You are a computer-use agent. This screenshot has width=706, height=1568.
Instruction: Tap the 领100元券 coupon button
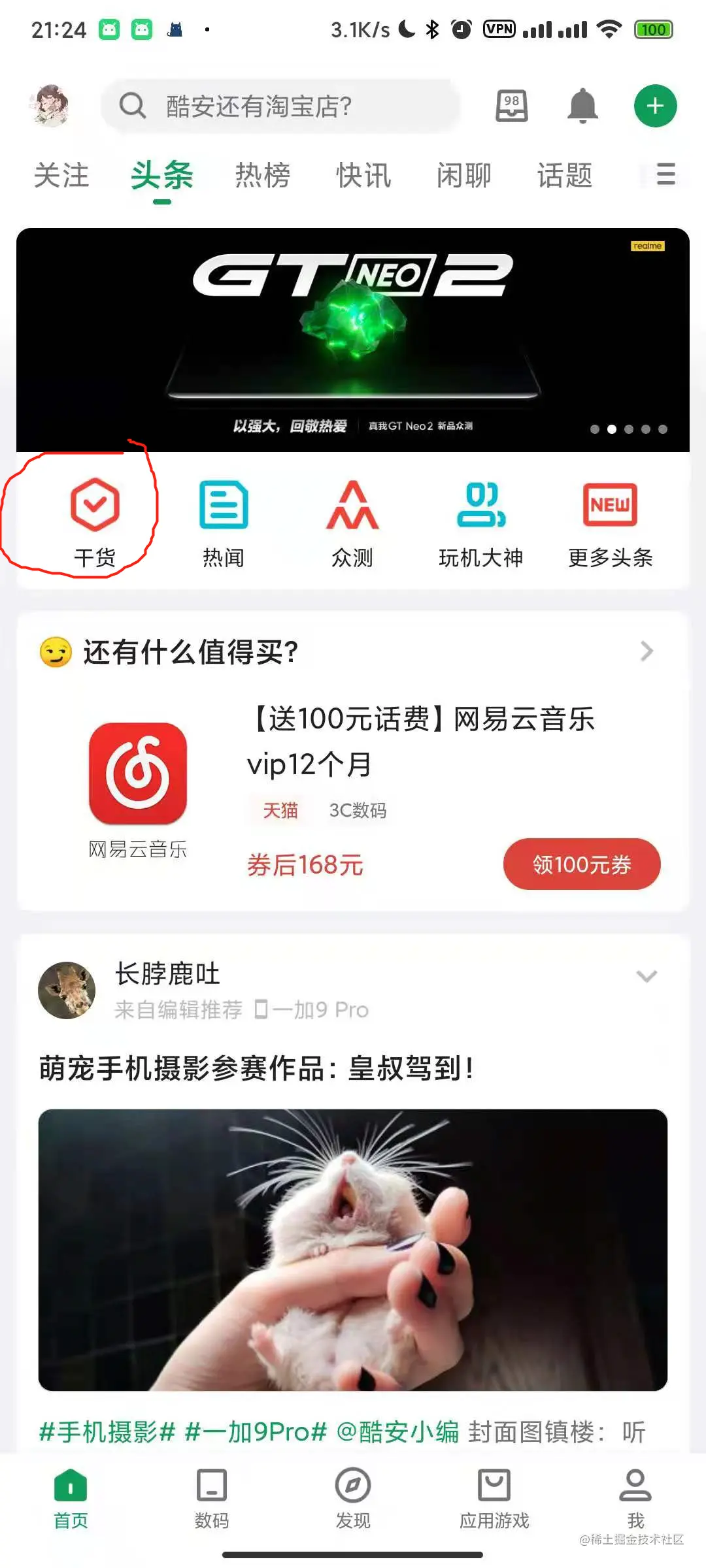[x=580, y=864]
